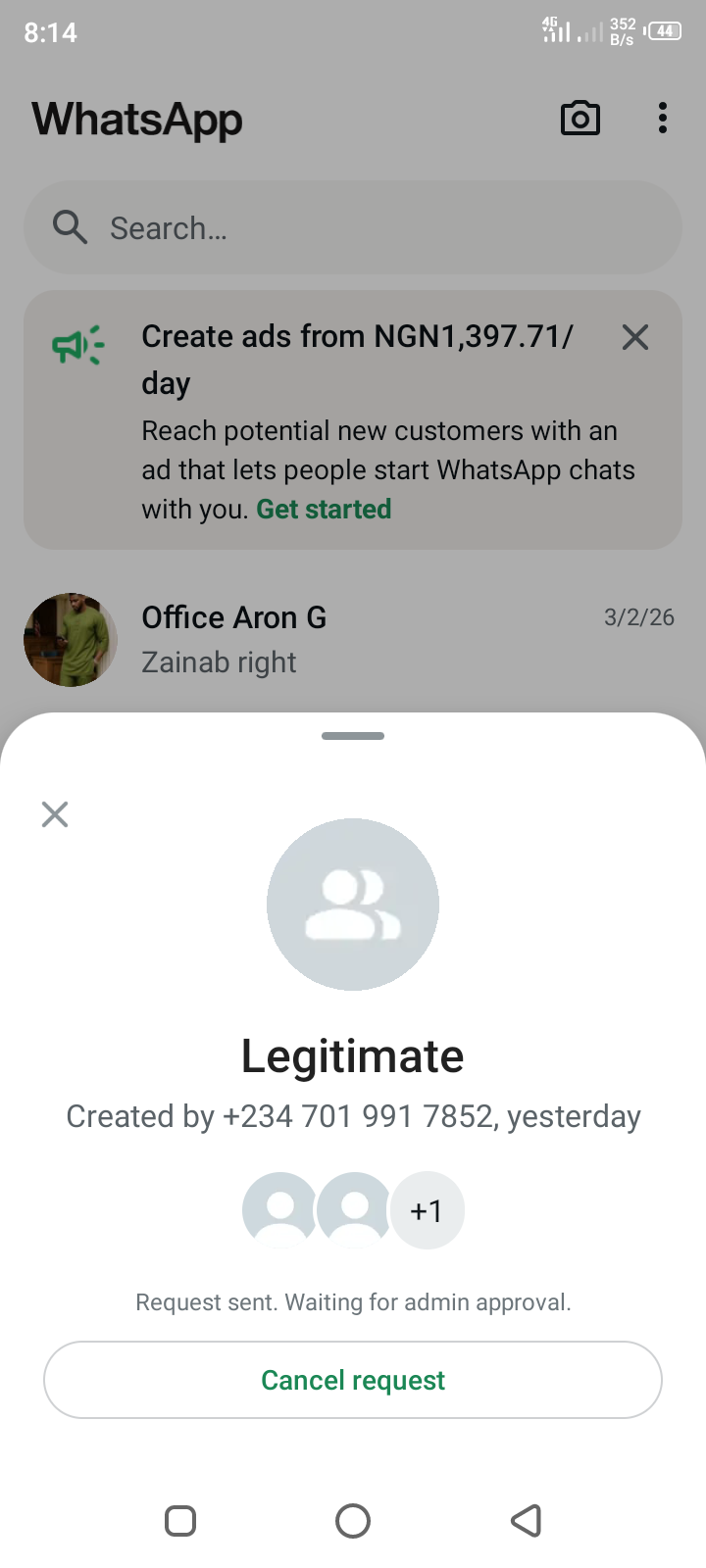
Task: Open the WhatsApp camera
Action: point(580,119)
